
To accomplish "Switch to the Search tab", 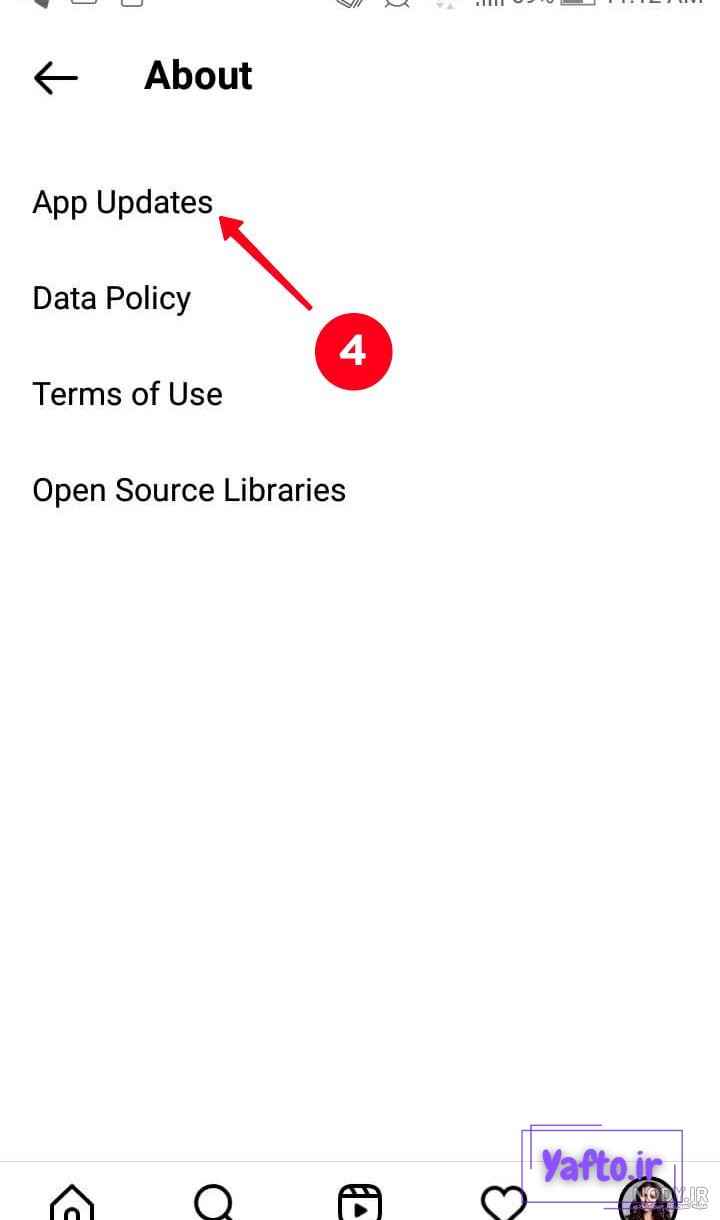I will 215,1202.
